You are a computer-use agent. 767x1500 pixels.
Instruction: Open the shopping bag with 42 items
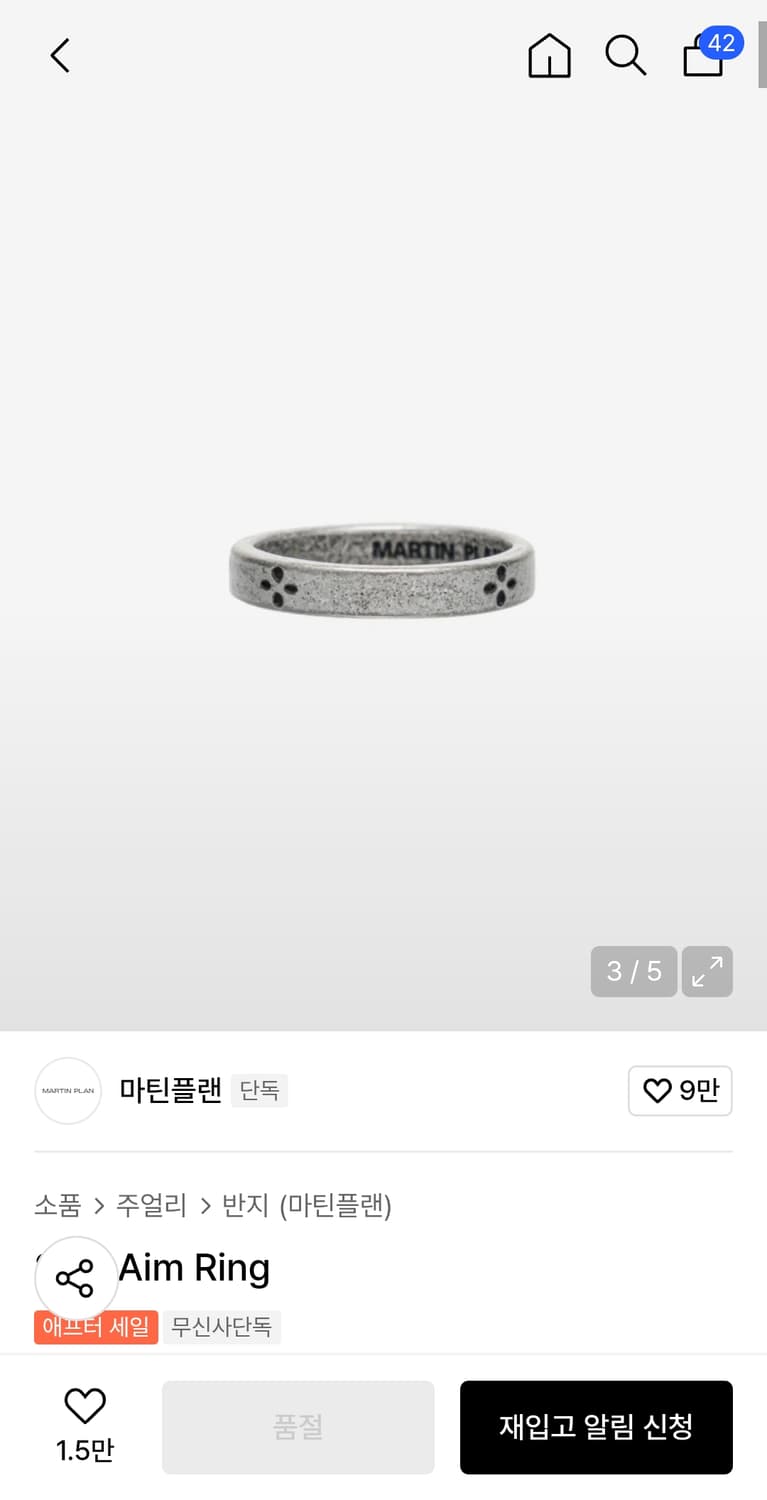pyautogui.click(x=711, y=52)
